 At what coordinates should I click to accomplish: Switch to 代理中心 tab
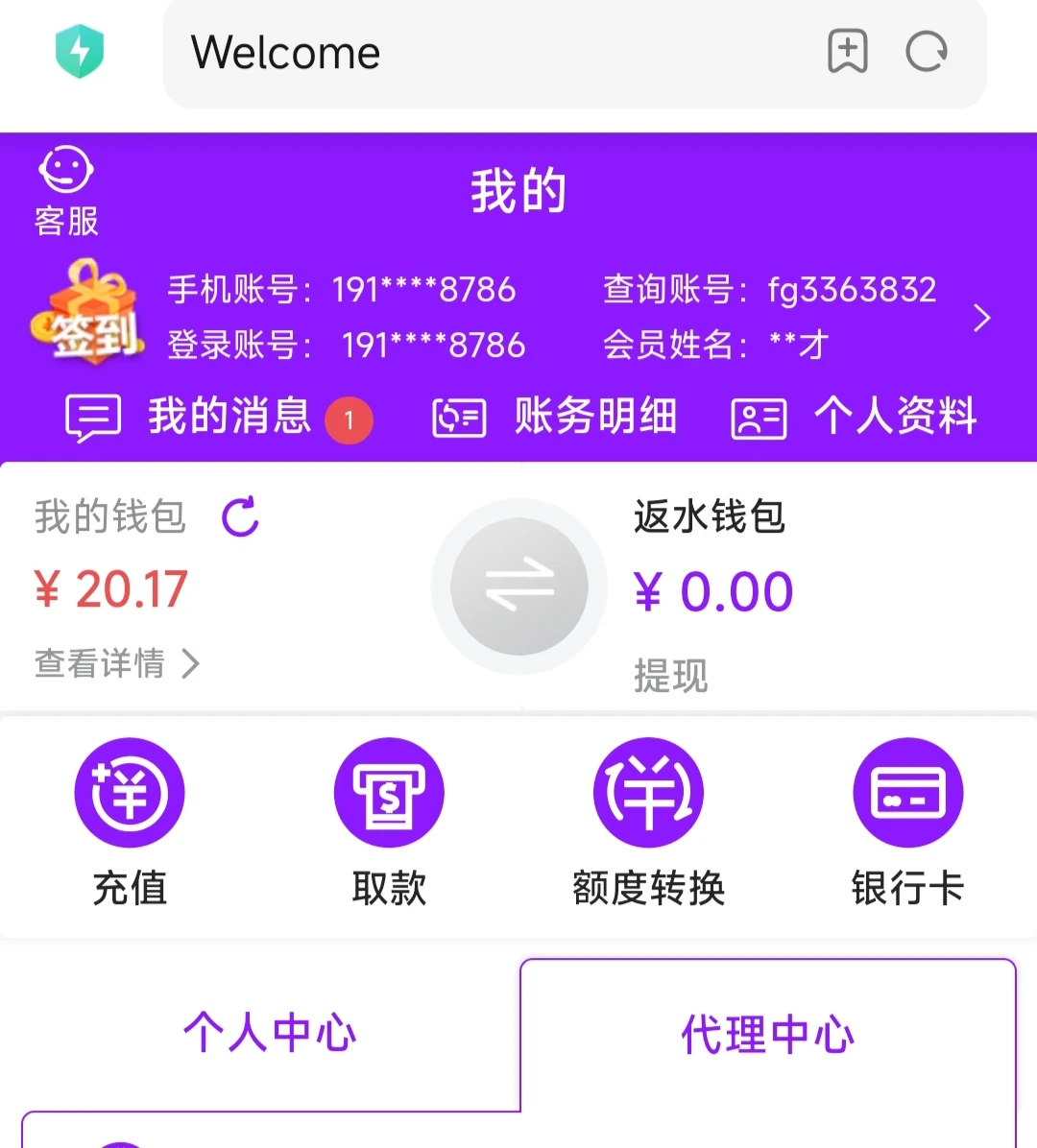(x=767, y=1034)
